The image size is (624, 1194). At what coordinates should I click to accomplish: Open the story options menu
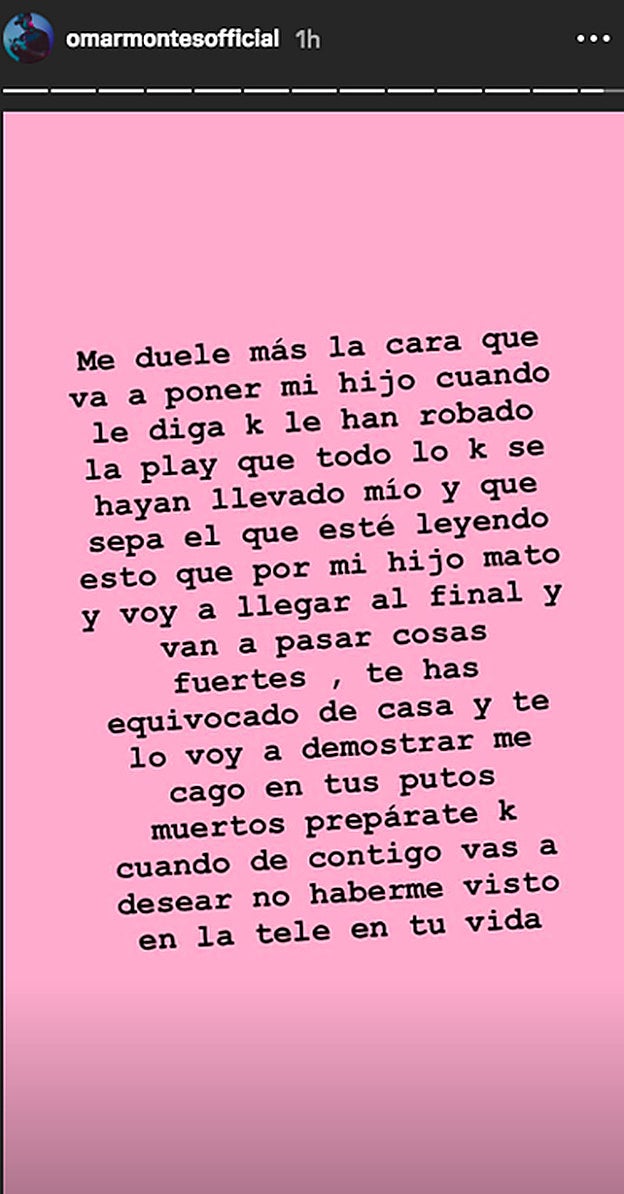pos(594,39)
